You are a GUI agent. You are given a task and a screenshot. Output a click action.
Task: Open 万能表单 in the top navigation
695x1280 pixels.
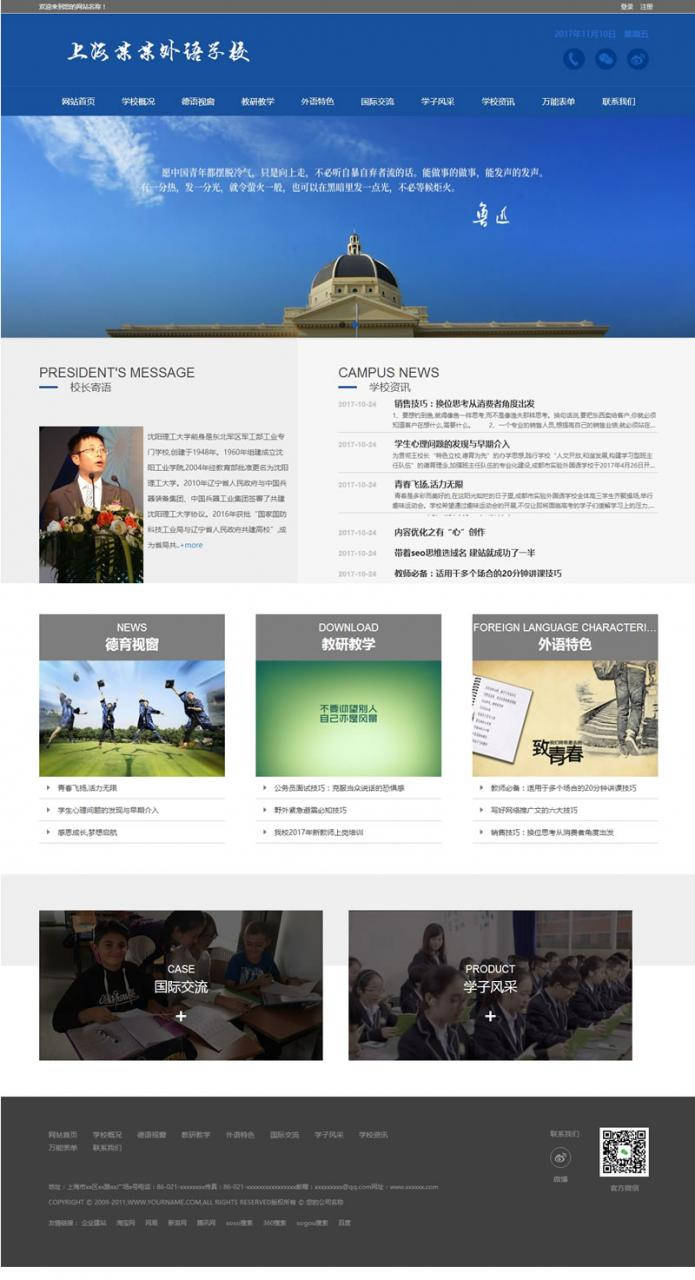click(x=558, y=102)
